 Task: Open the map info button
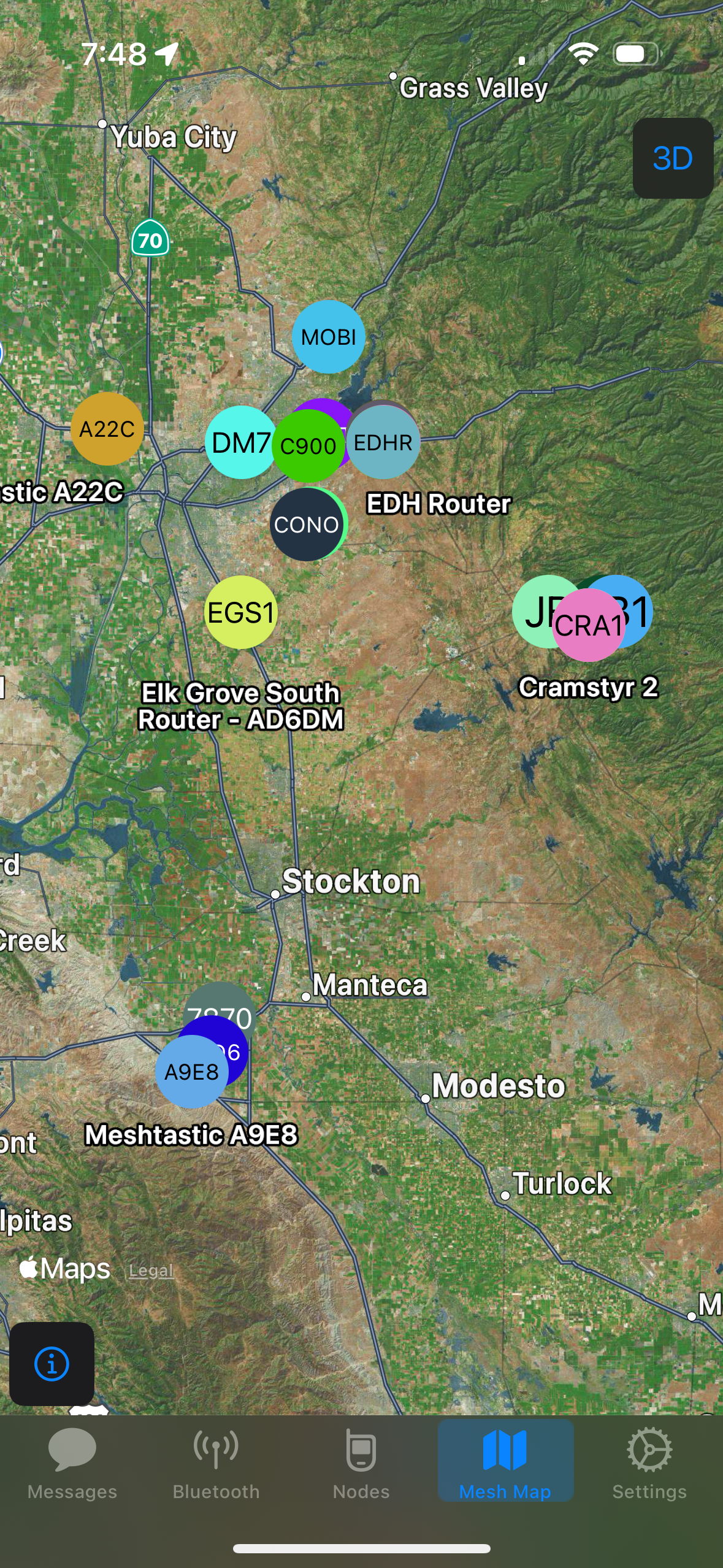point(52,1364)
